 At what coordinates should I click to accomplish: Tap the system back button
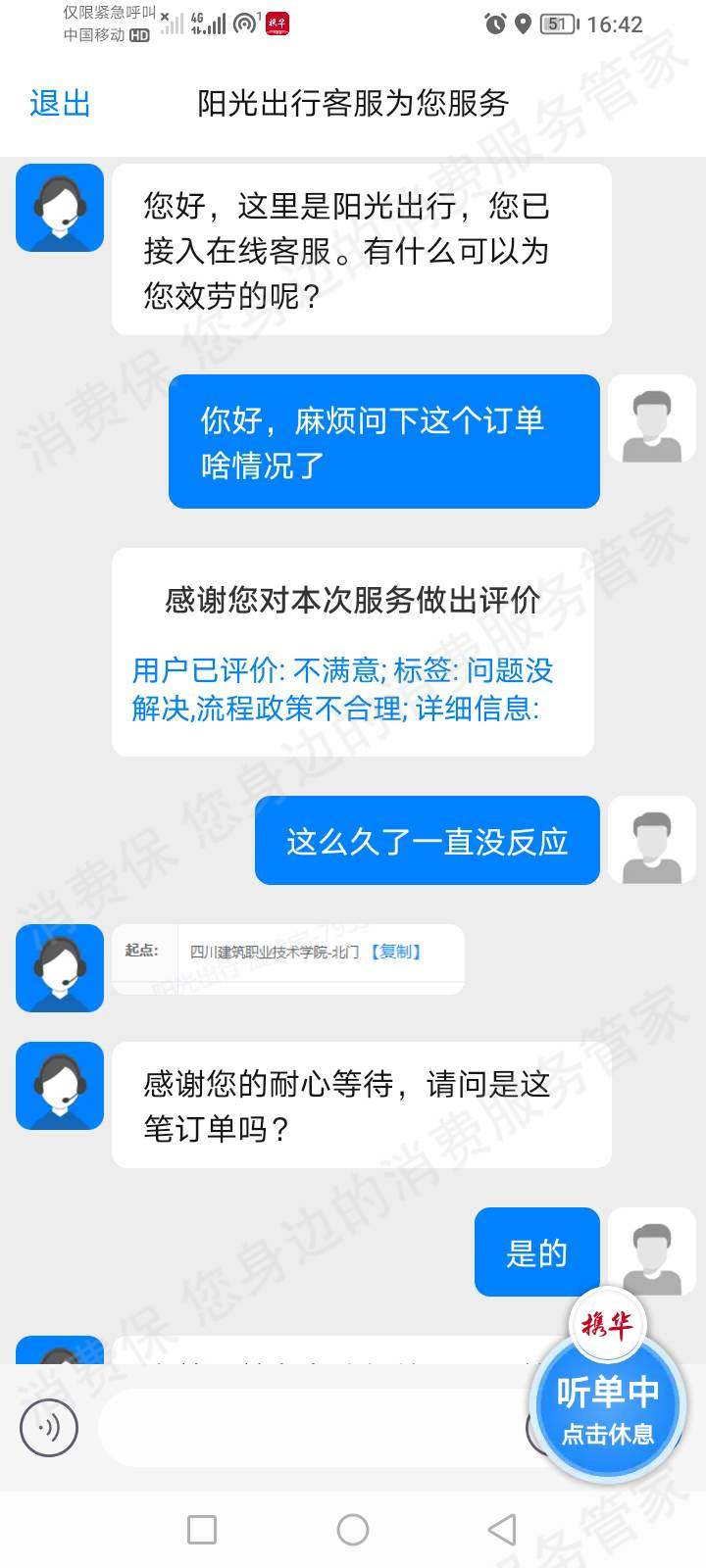pyautogui.click(x=501, y=1529)
